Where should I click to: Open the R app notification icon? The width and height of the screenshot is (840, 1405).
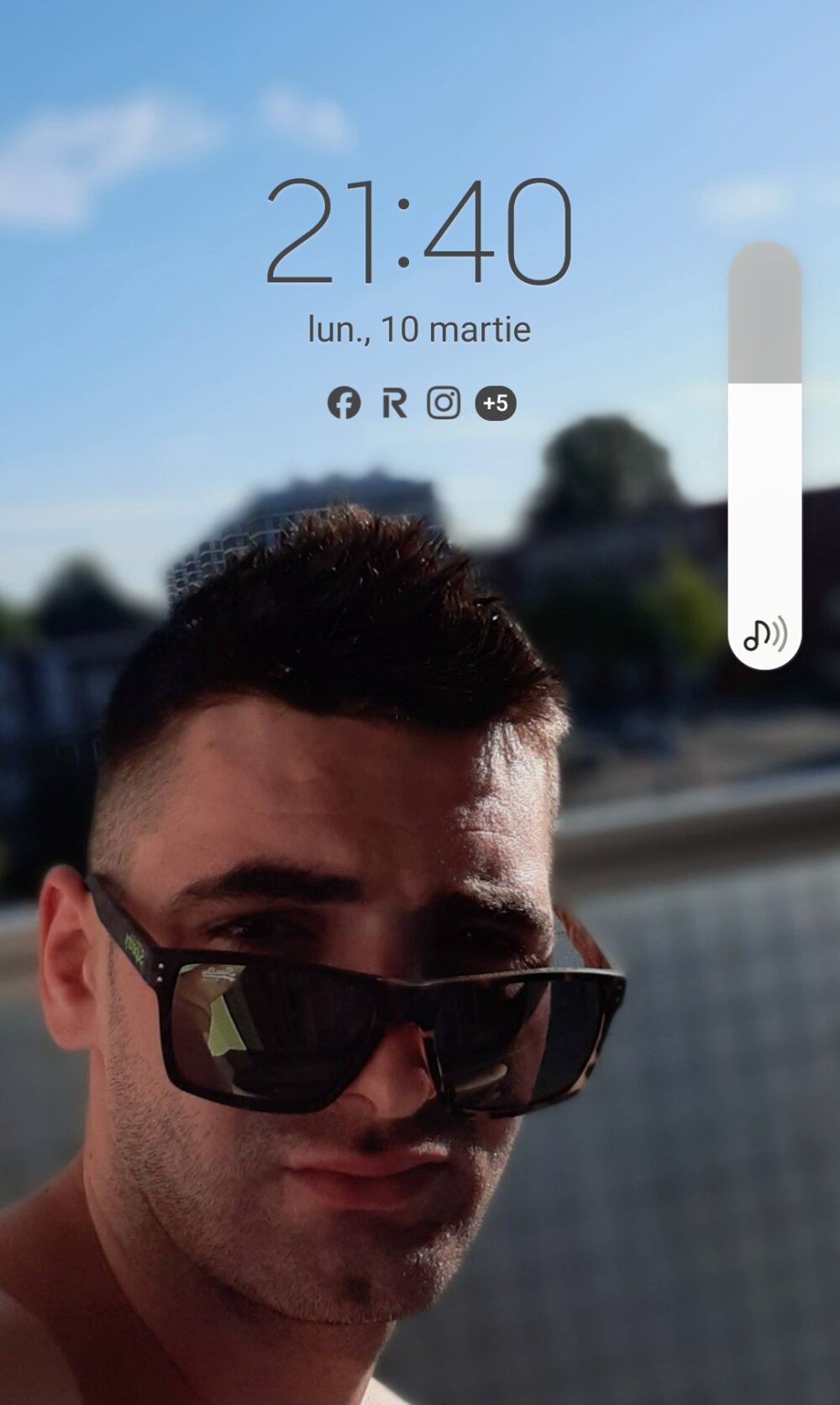[393, 403]
